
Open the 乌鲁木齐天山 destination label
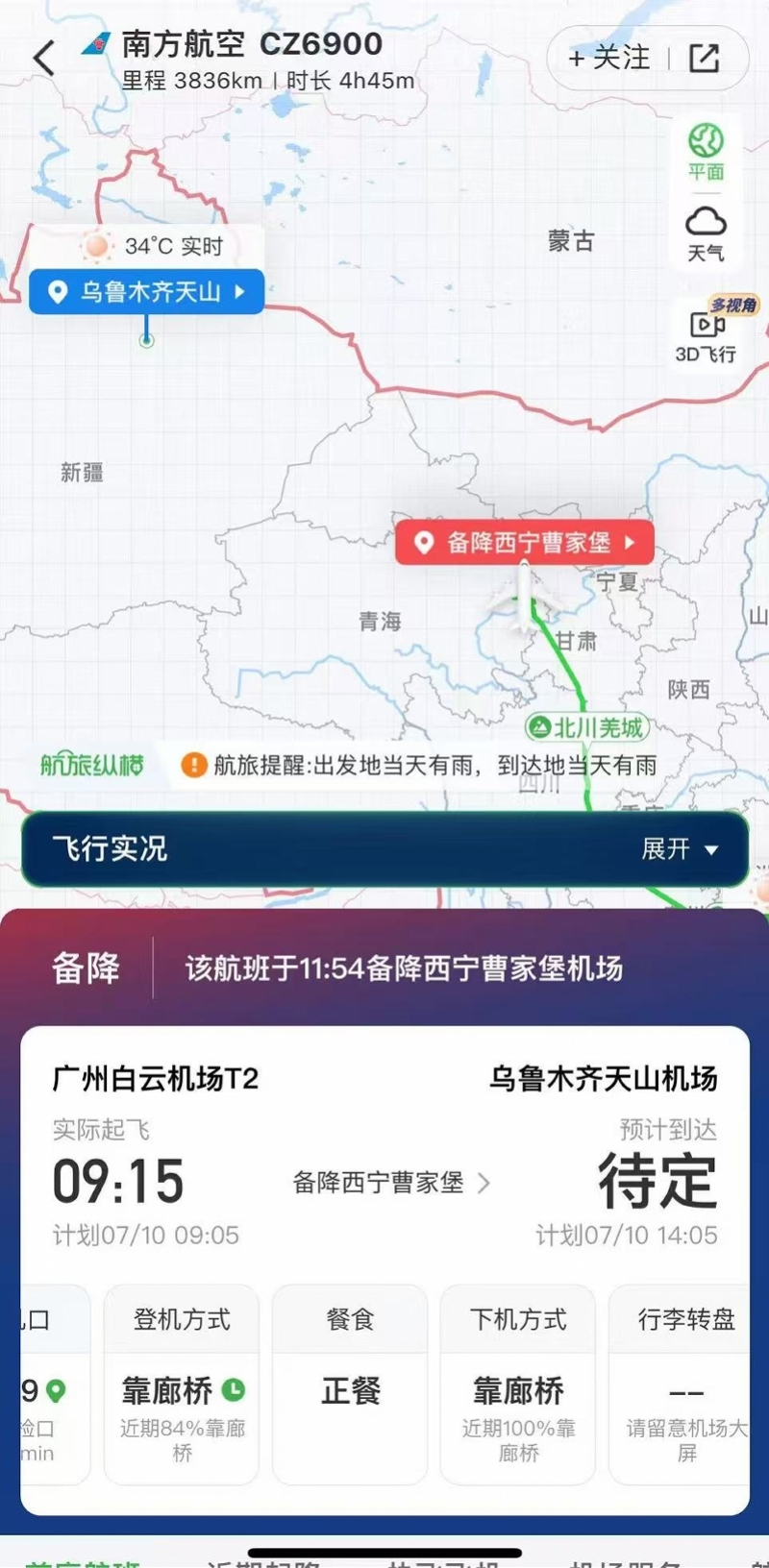click(147, 292)
